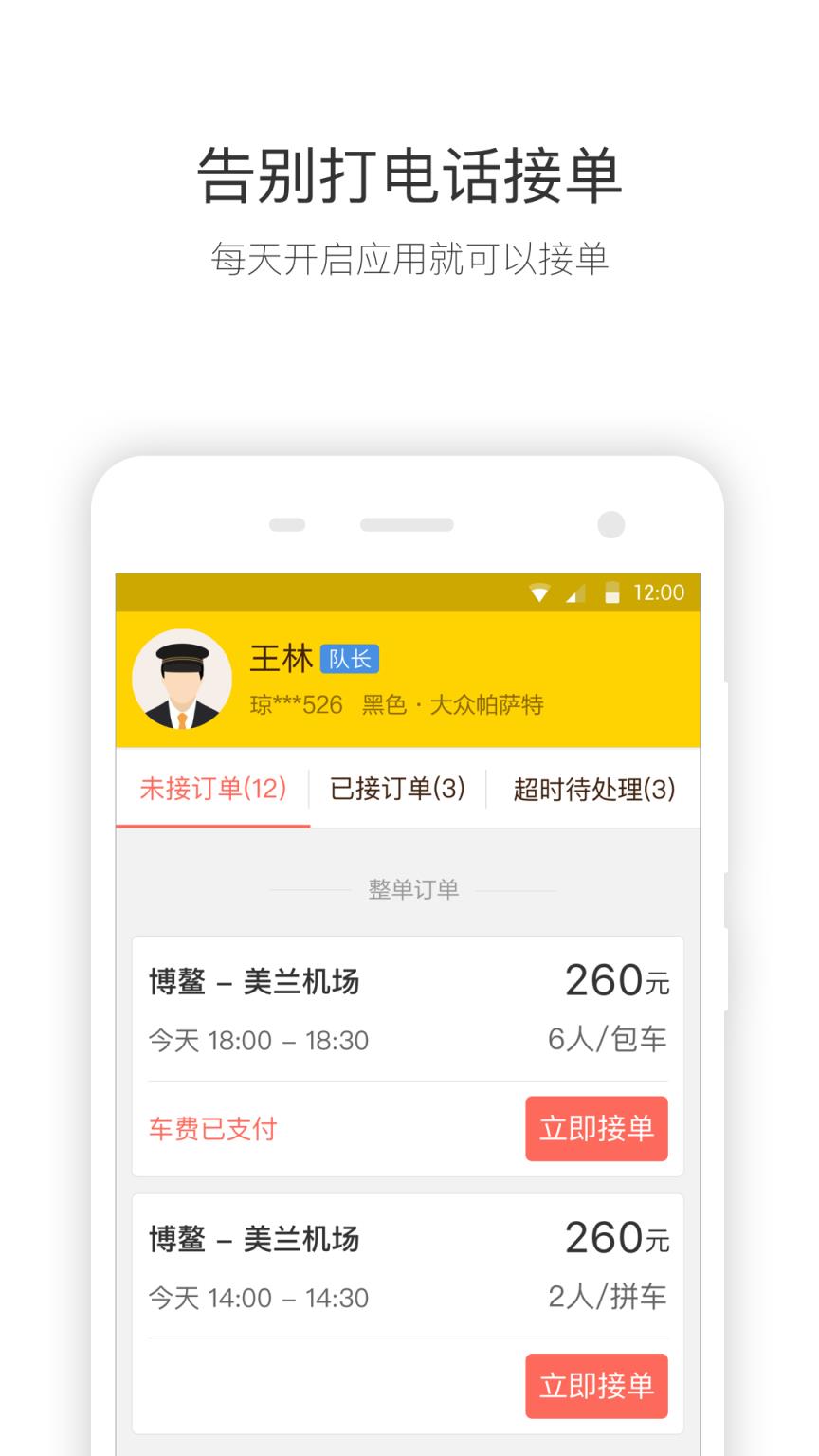Tap the driver avatar profile photo
This screenshot has height=1456, width=819.
point(182,679)
